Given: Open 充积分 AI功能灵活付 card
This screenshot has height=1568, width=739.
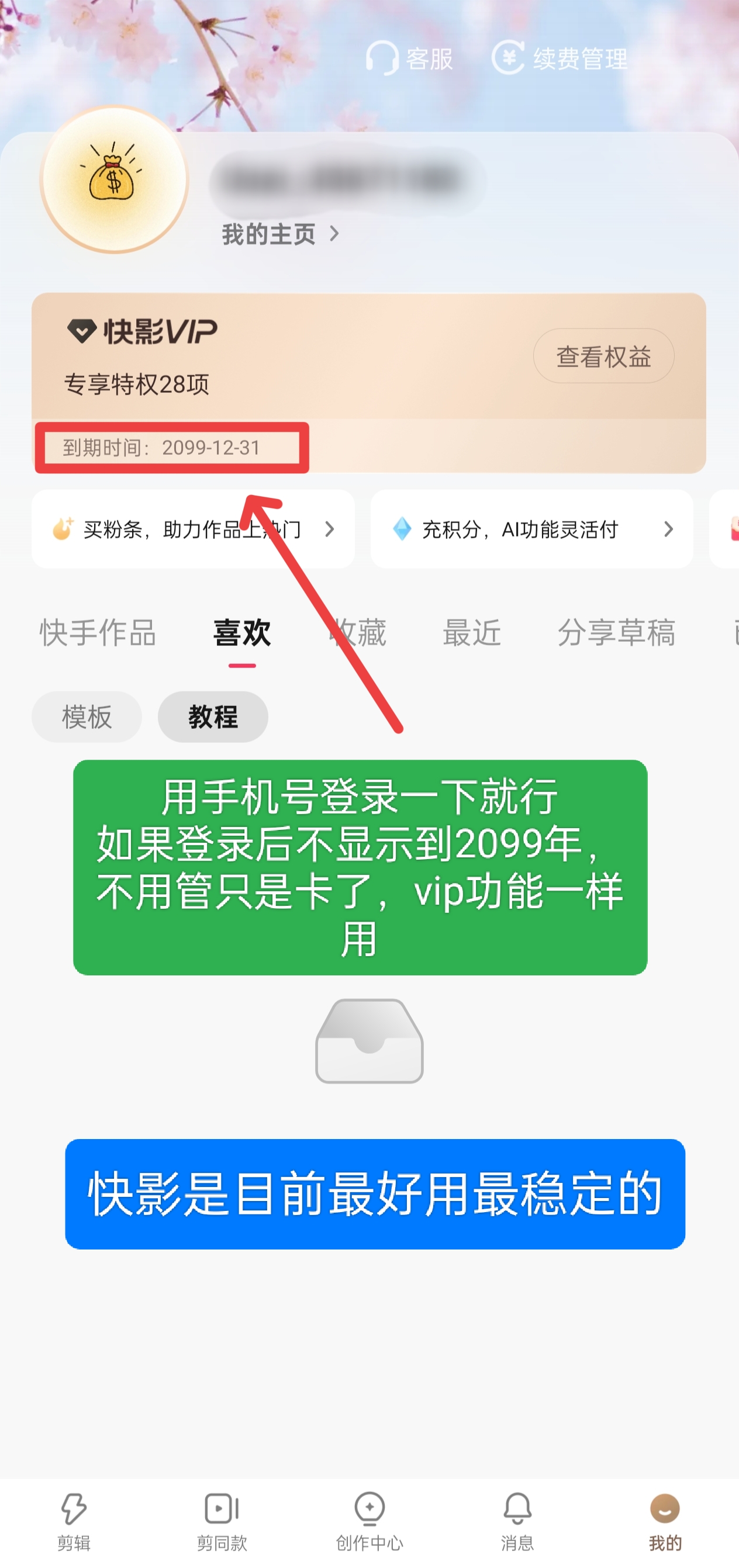Looking at the screenshot, I should click(x=531, y=529).
